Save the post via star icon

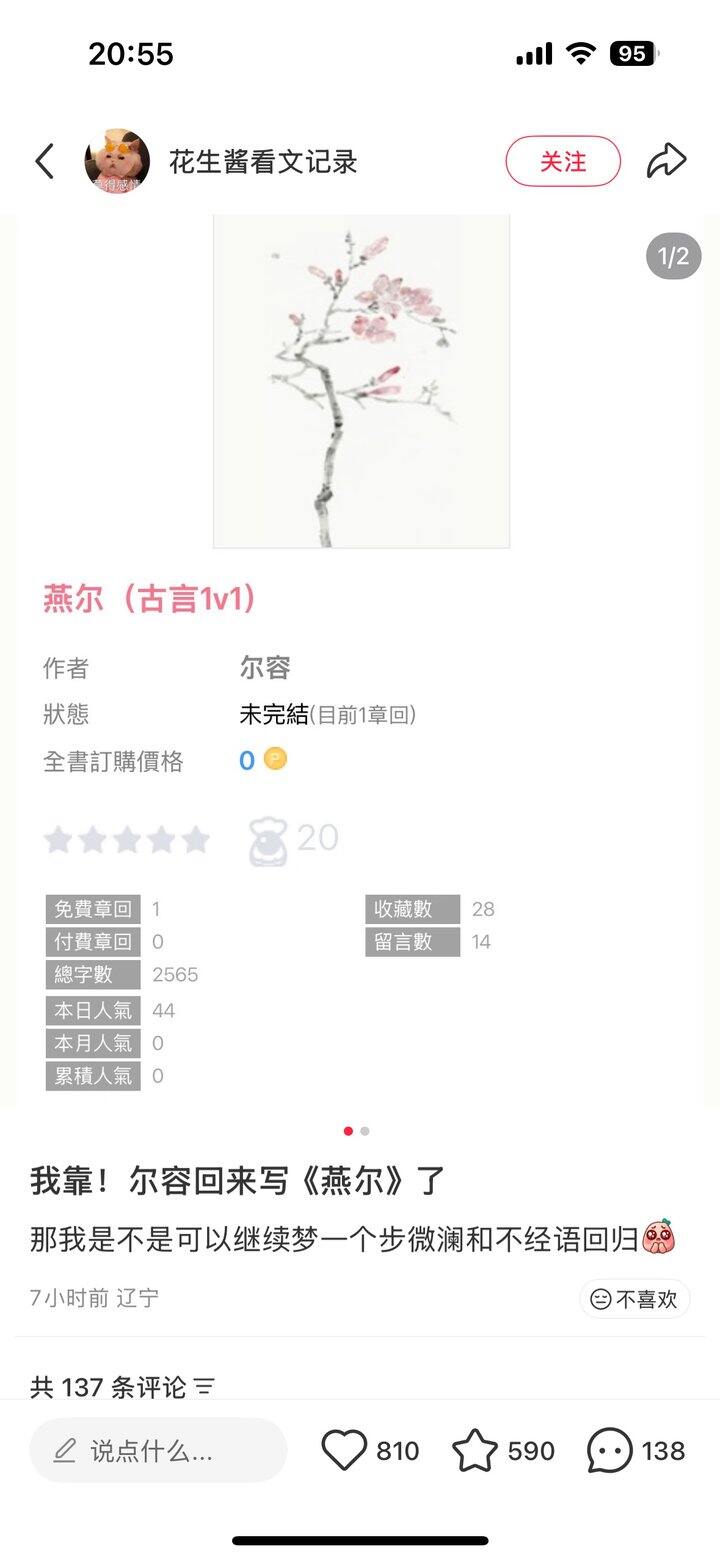475,1450
